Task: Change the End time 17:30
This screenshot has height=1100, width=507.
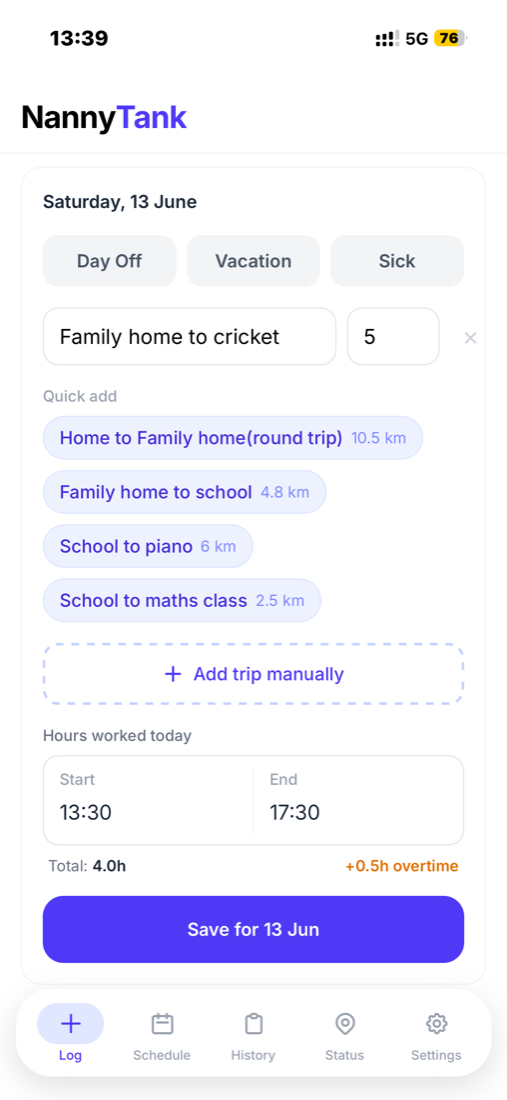Action: pyautogui.click(x=358, y=800)
